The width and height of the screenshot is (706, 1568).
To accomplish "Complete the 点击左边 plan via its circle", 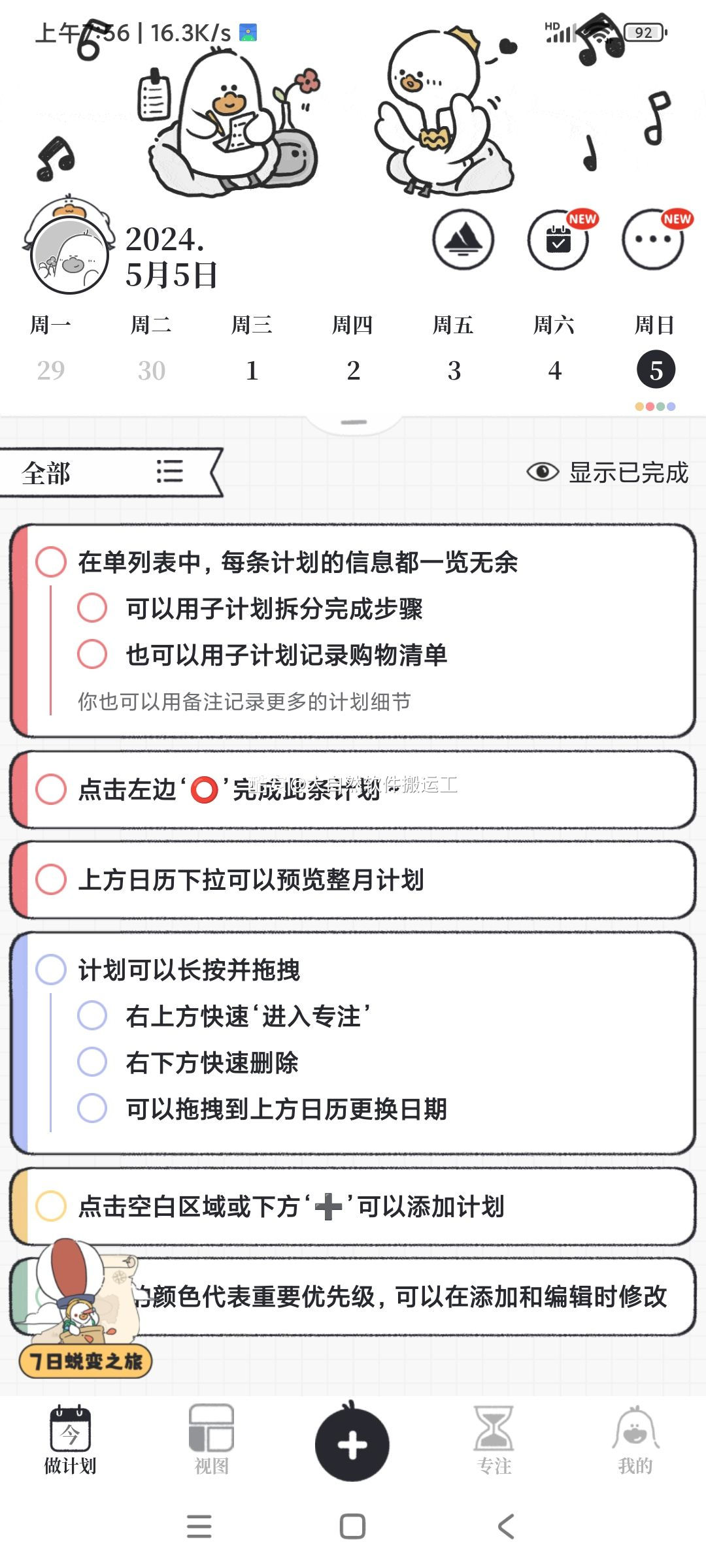I will [51, 789].
